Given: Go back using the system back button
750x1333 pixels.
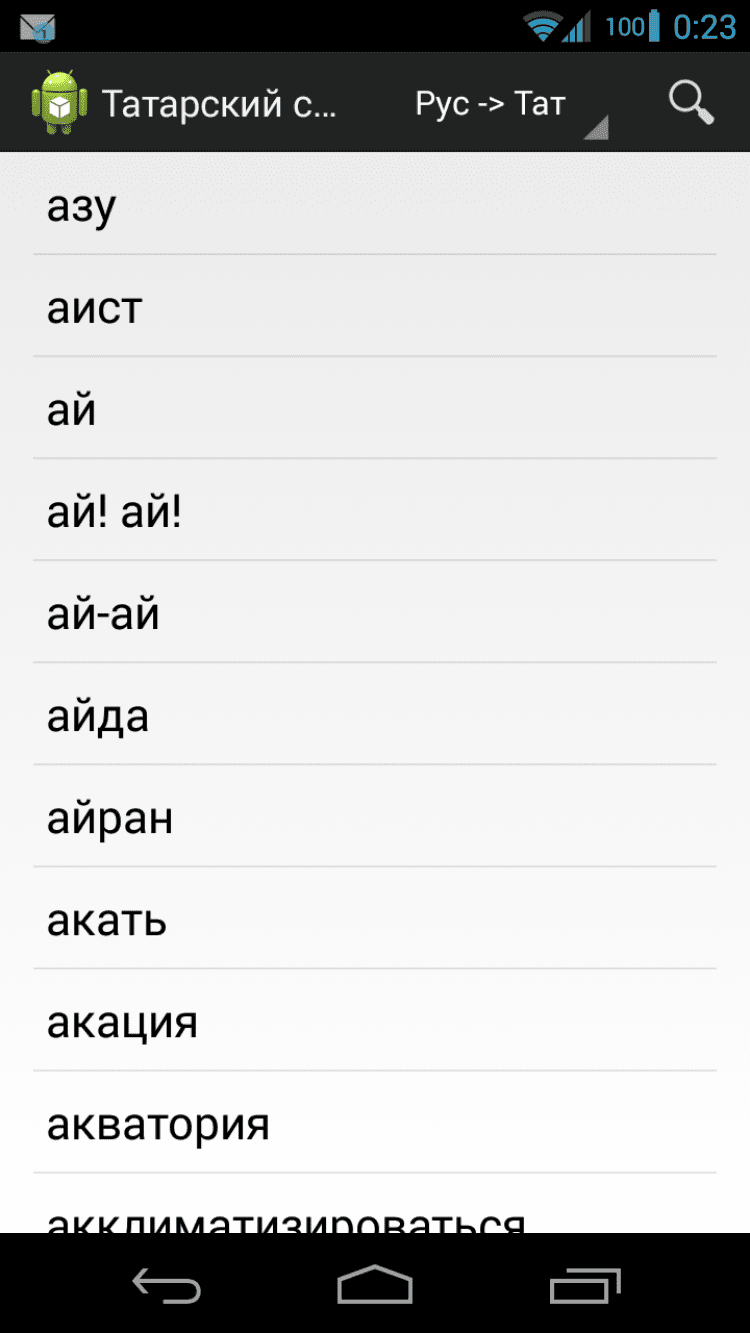Looking at the screenshot, I should (x=167, y=1285).
